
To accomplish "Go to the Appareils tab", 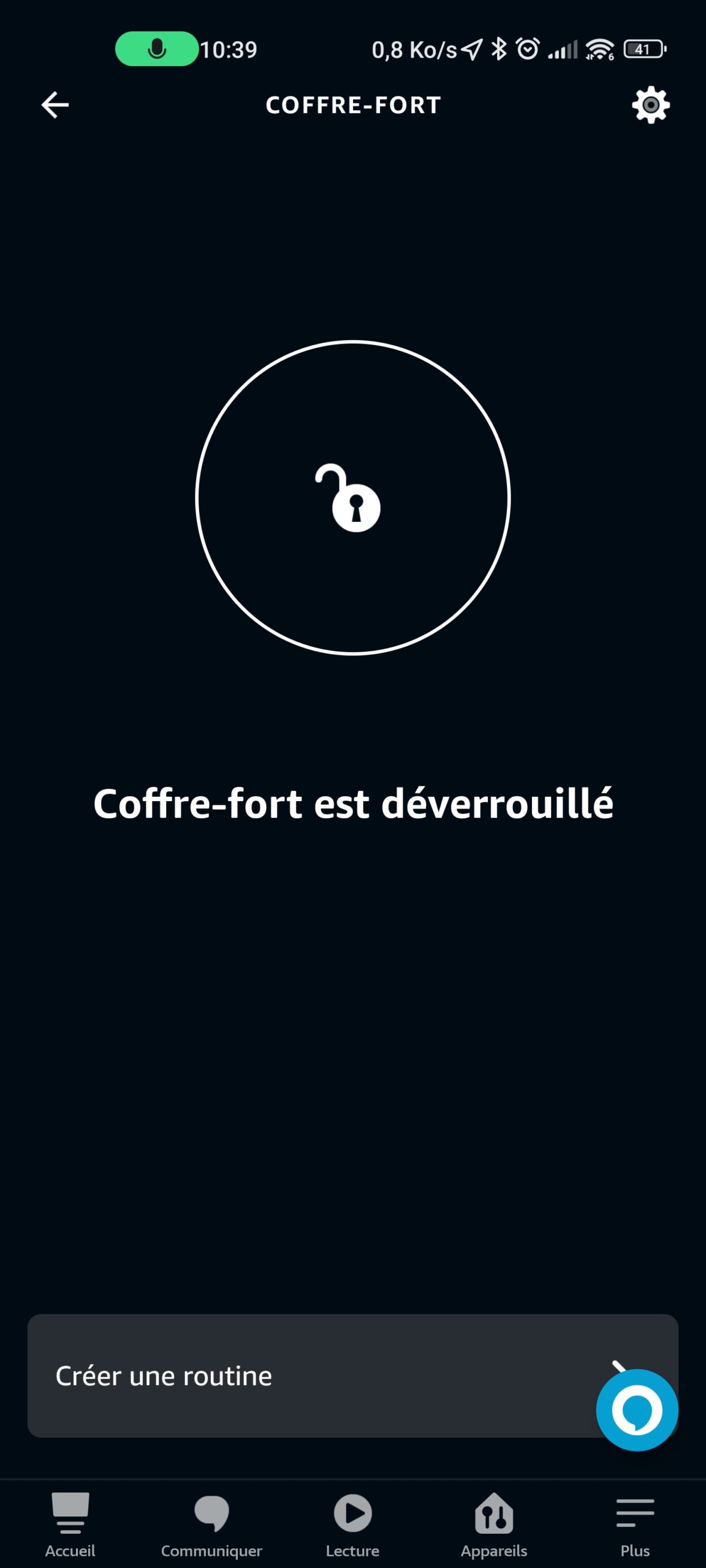I will pos(494,1525).
